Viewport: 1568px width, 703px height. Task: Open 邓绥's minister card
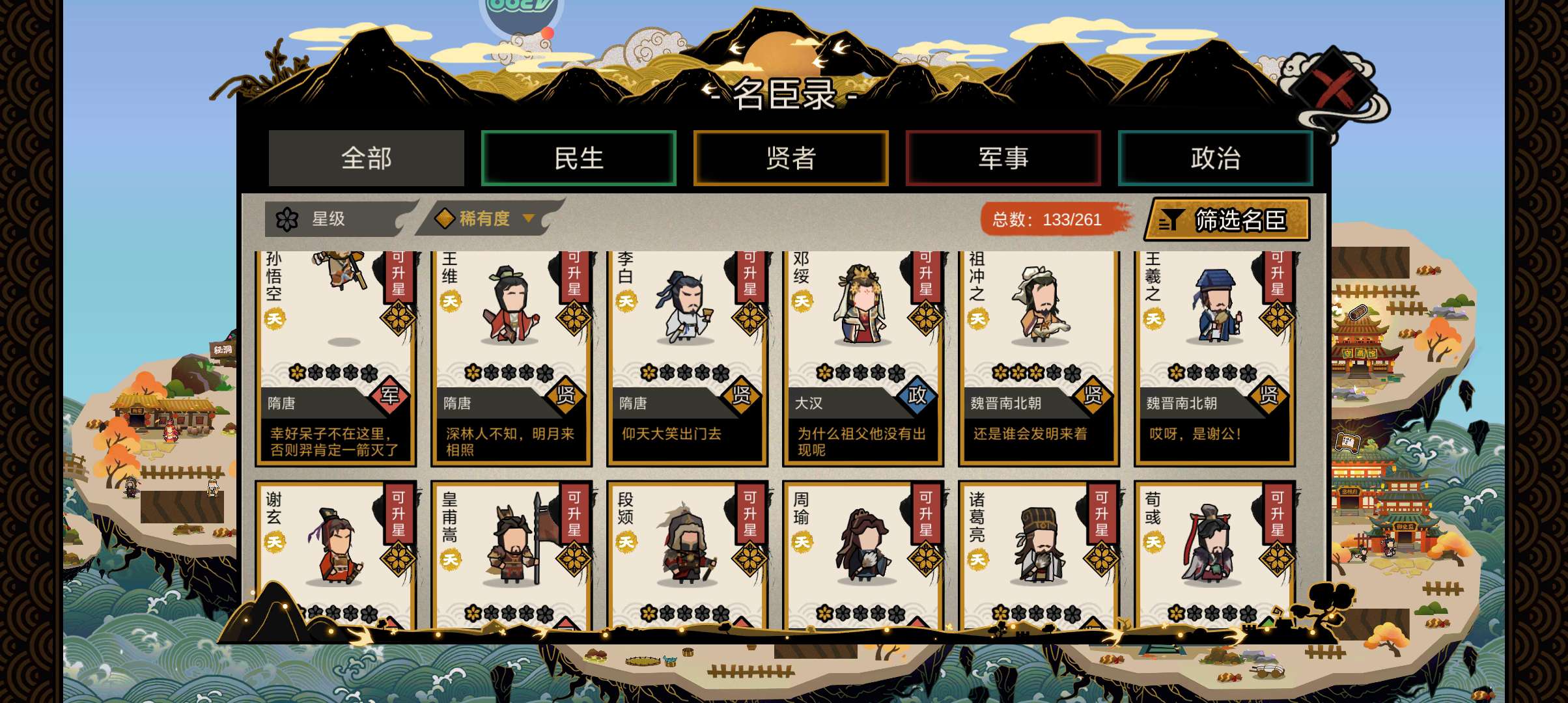coord(863,358)
